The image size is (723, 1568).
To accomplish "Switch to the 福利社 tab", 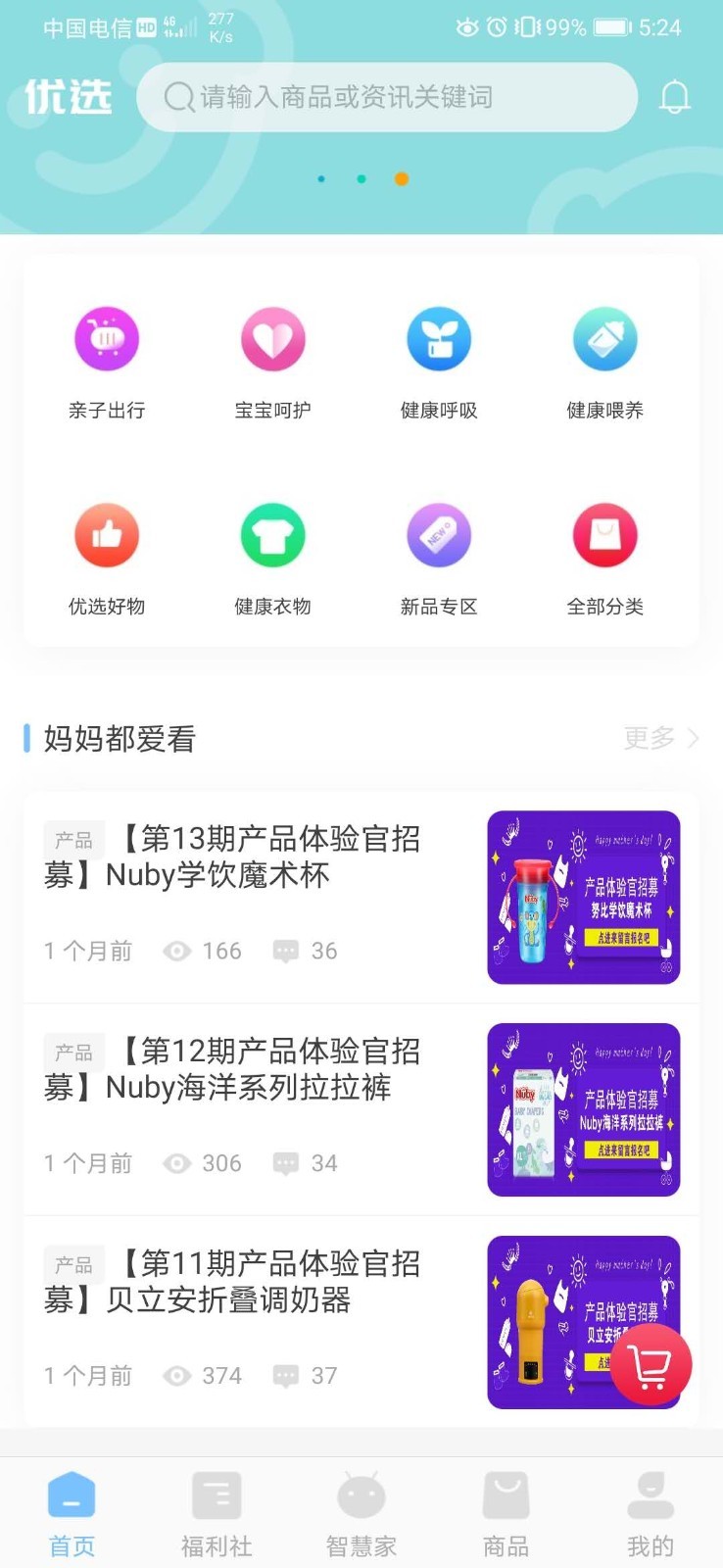I will point(217,1513).
